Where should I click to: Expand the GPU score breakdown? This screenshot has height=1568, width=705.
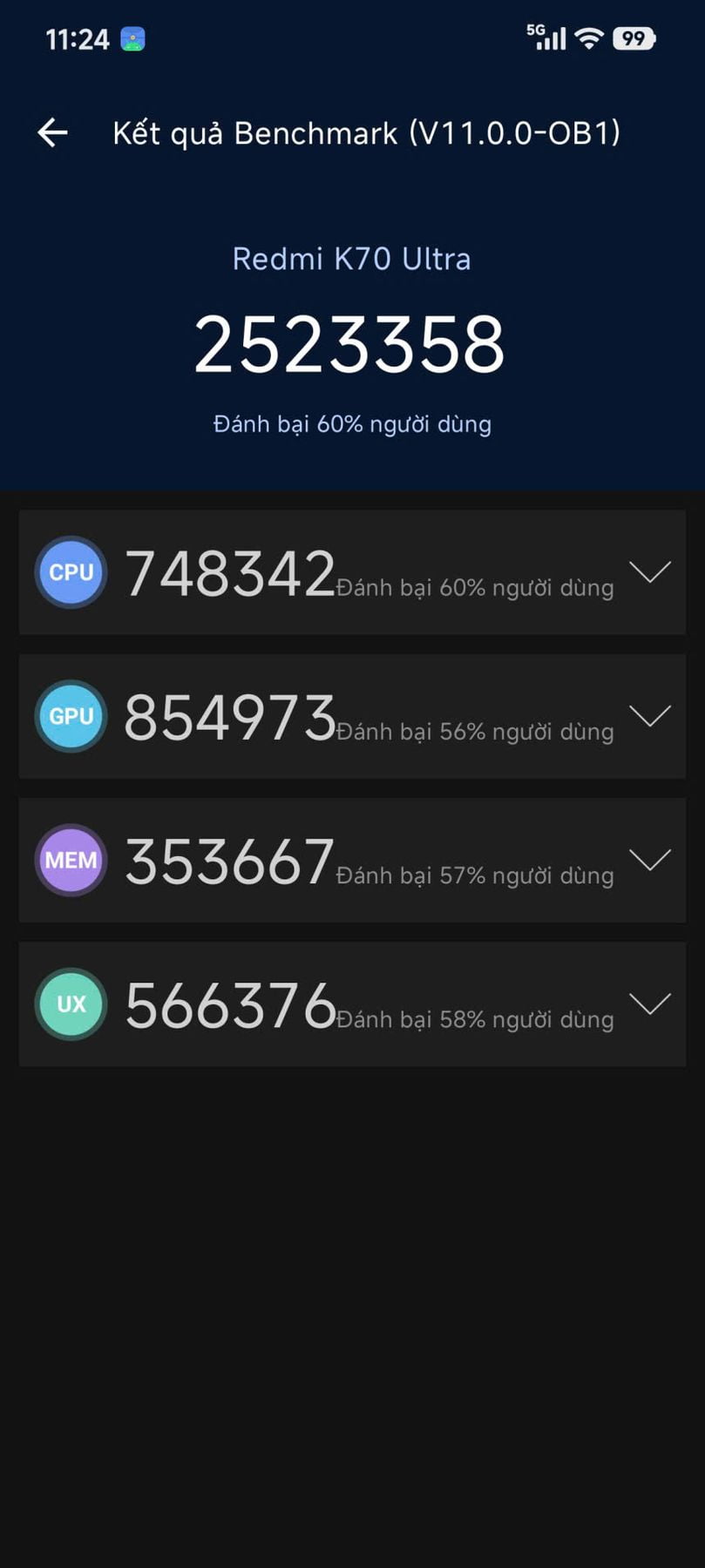[x=650, y=716]
